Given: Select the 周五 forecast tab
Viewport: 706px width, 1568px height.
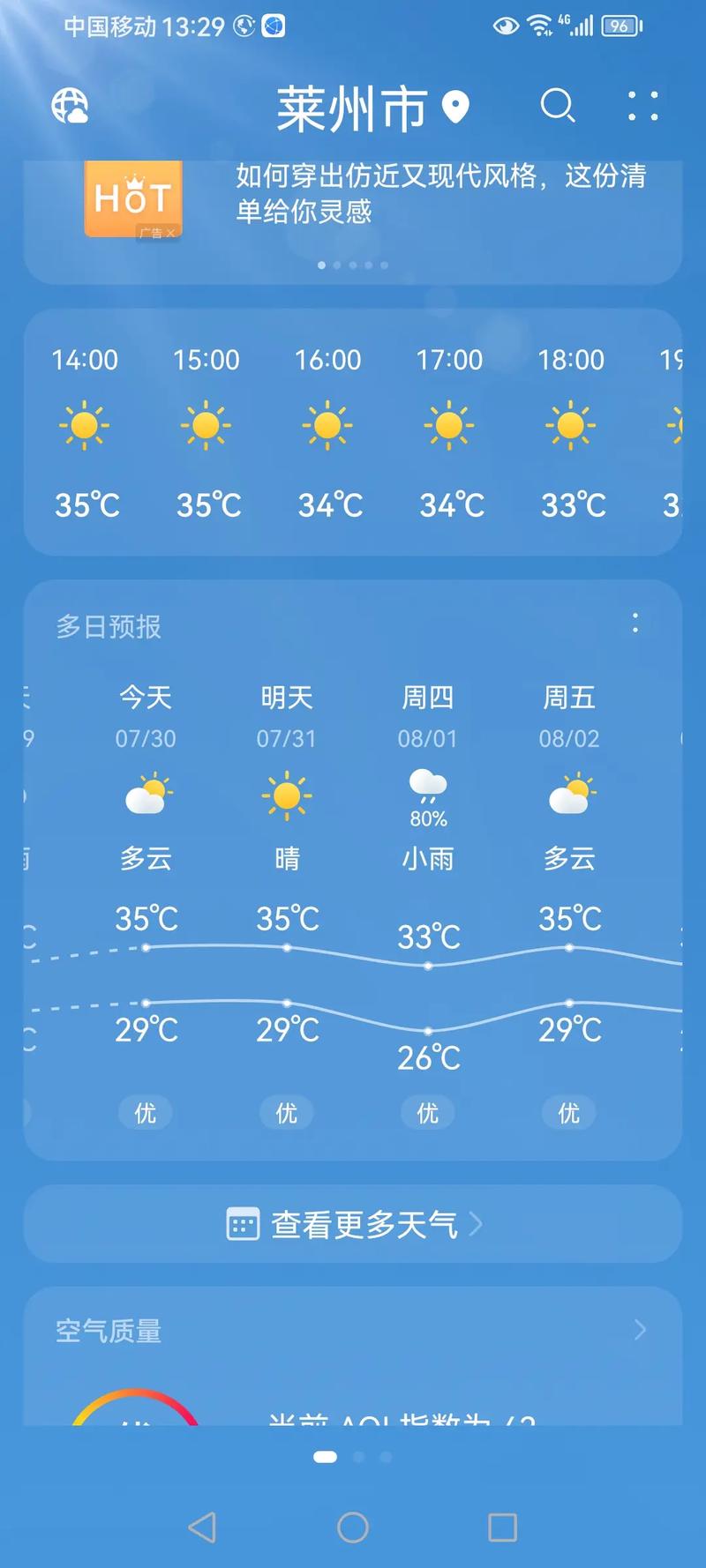Looking at the screenshot, I should click(568, 697).
